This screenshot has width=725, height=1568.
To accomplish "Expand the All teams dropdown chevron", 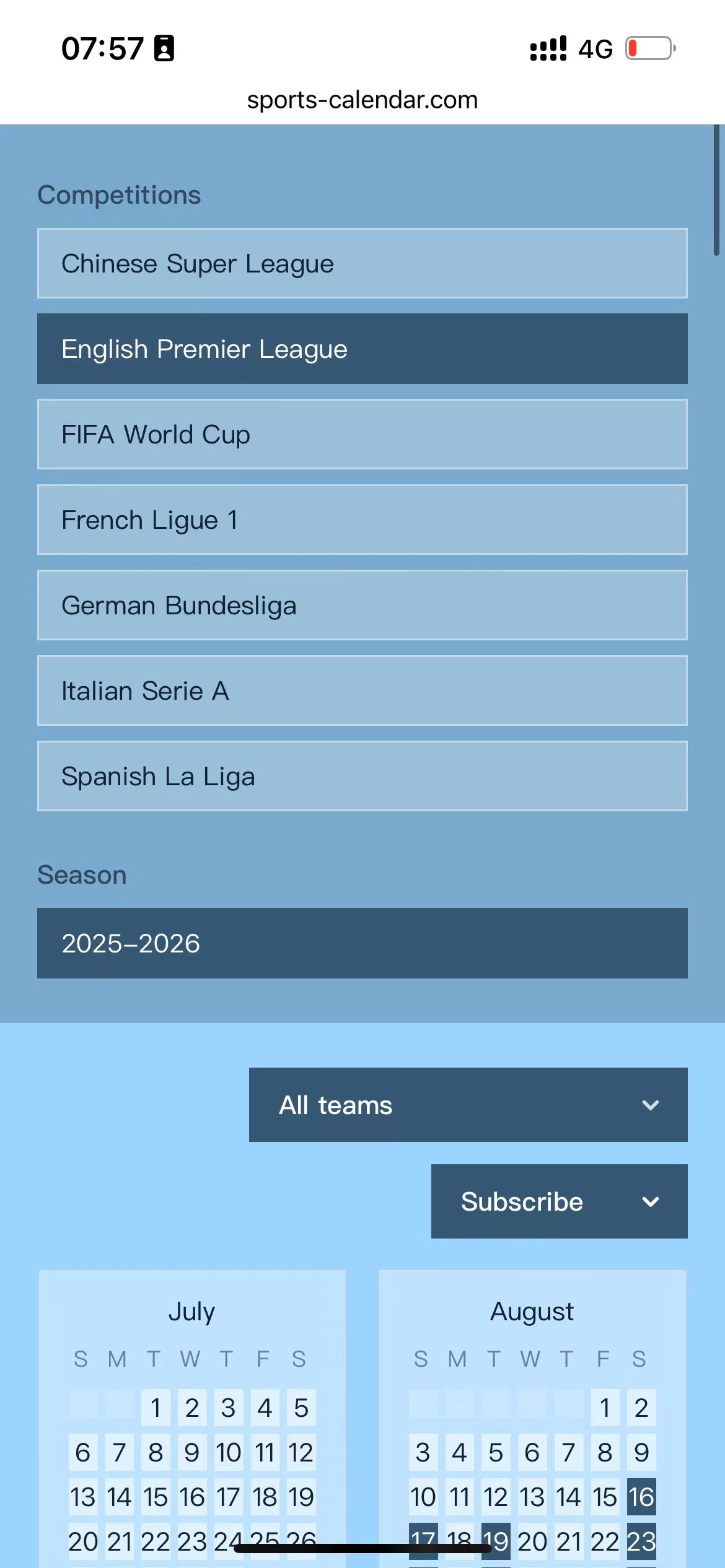I will [650, 1105].
